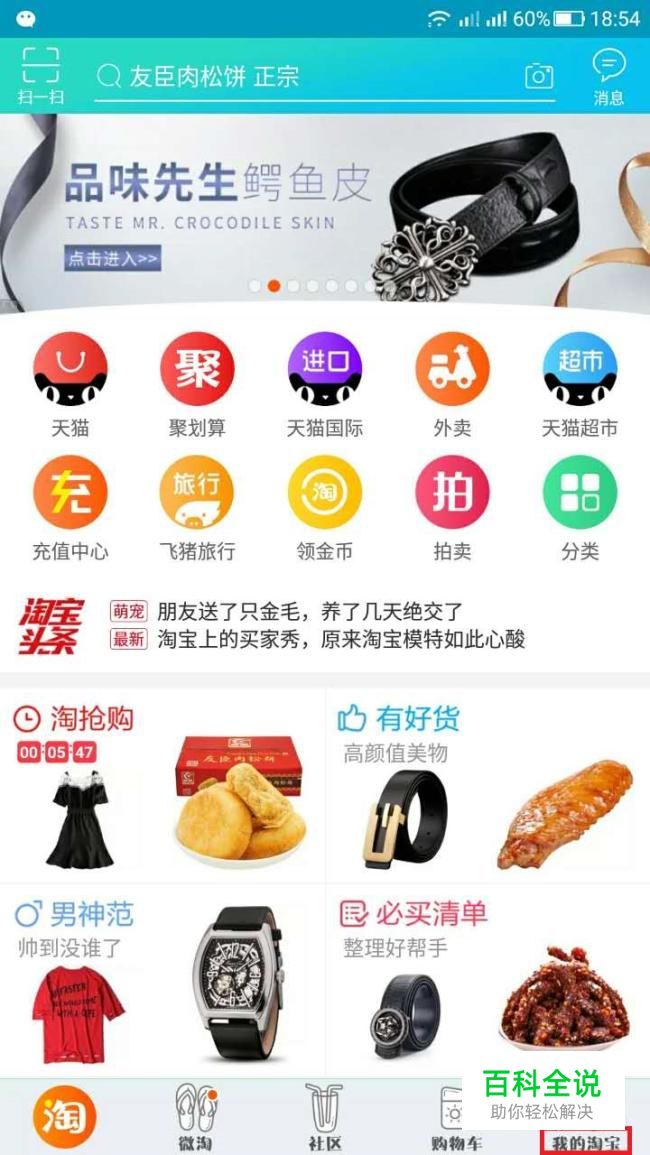Image resolution: width=650 pixels, height=1155 pixels.
Task: Open 飞猪旅行 travel shortcut
Action: point(197,507)
